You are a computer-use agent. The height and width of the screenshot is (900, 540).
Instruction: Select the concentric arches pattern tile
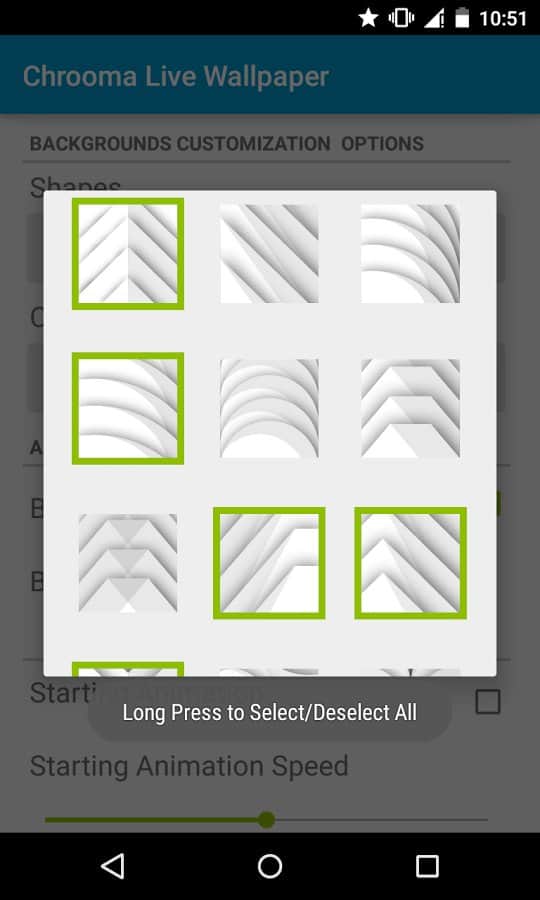coord(269,408)
